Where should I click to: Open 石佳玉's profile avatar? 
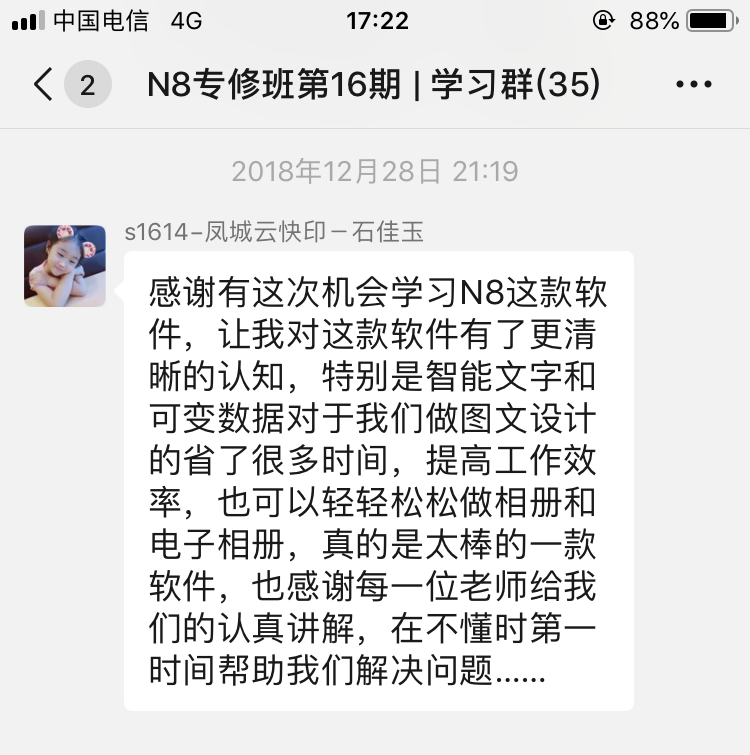[x=65, y=265]
